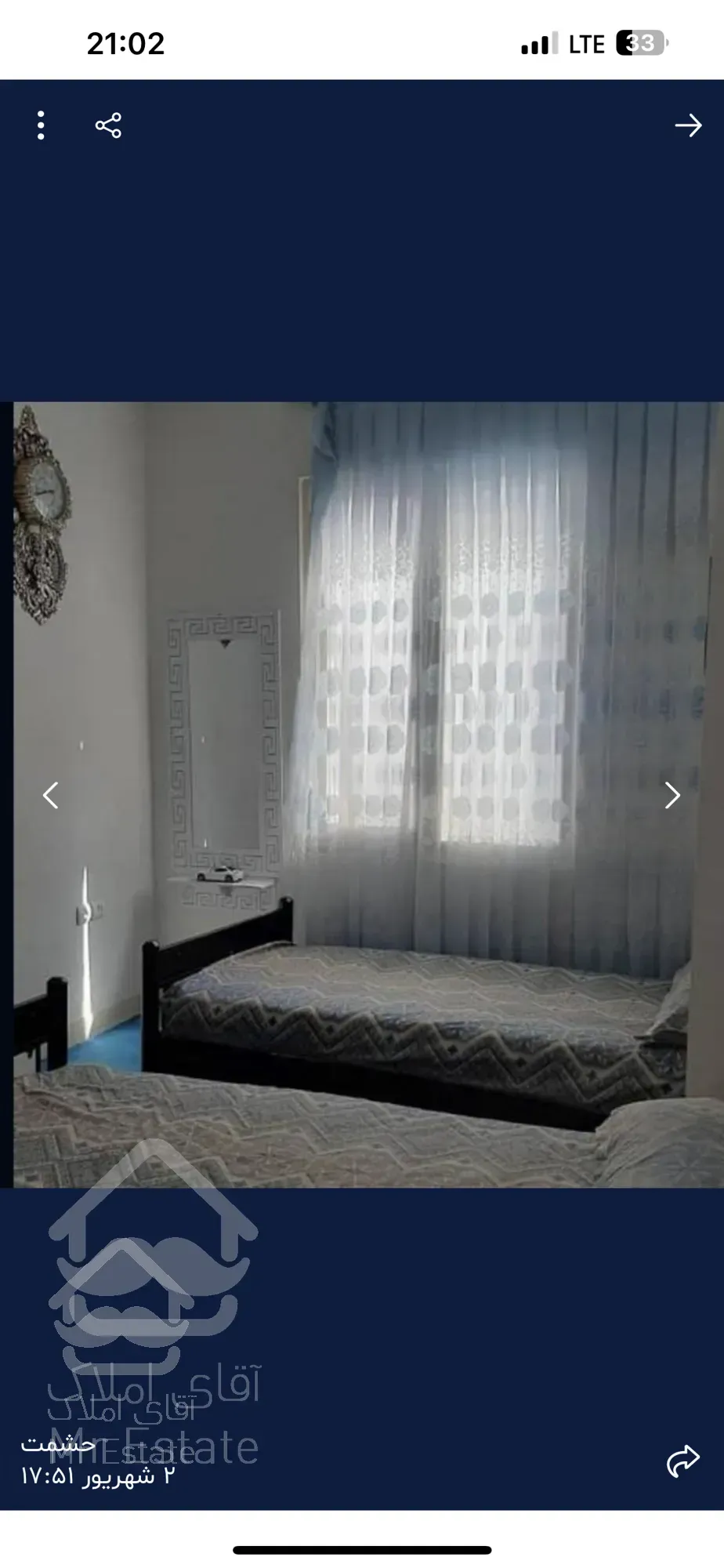Viewport: 724px width, 1568px height.
Task: Open the three-dot overflow menu
Action: 41,125
